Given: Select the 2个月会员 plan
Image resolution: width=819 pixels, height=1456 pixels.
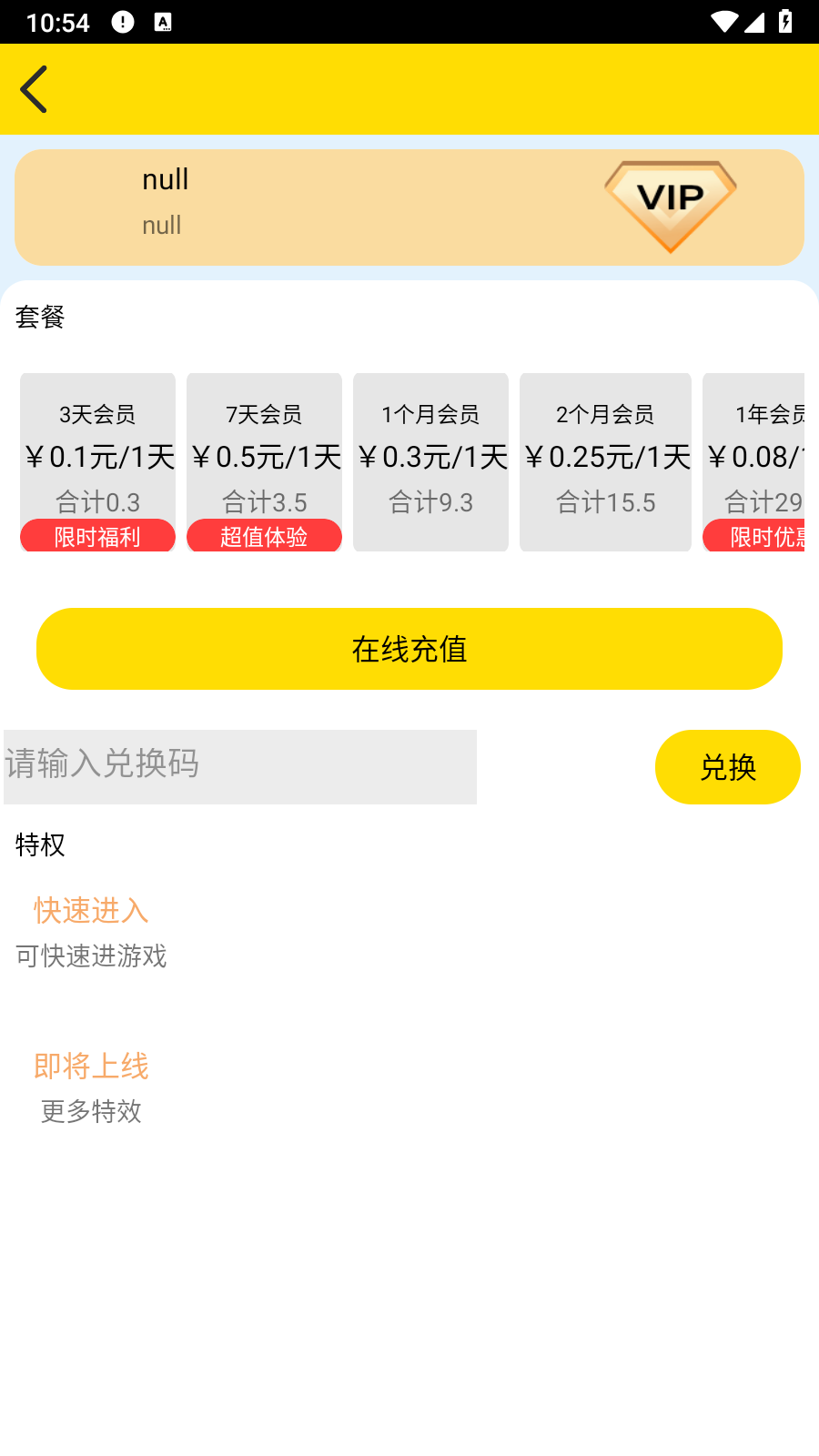Looking at the screenshot, I should 605,462.
